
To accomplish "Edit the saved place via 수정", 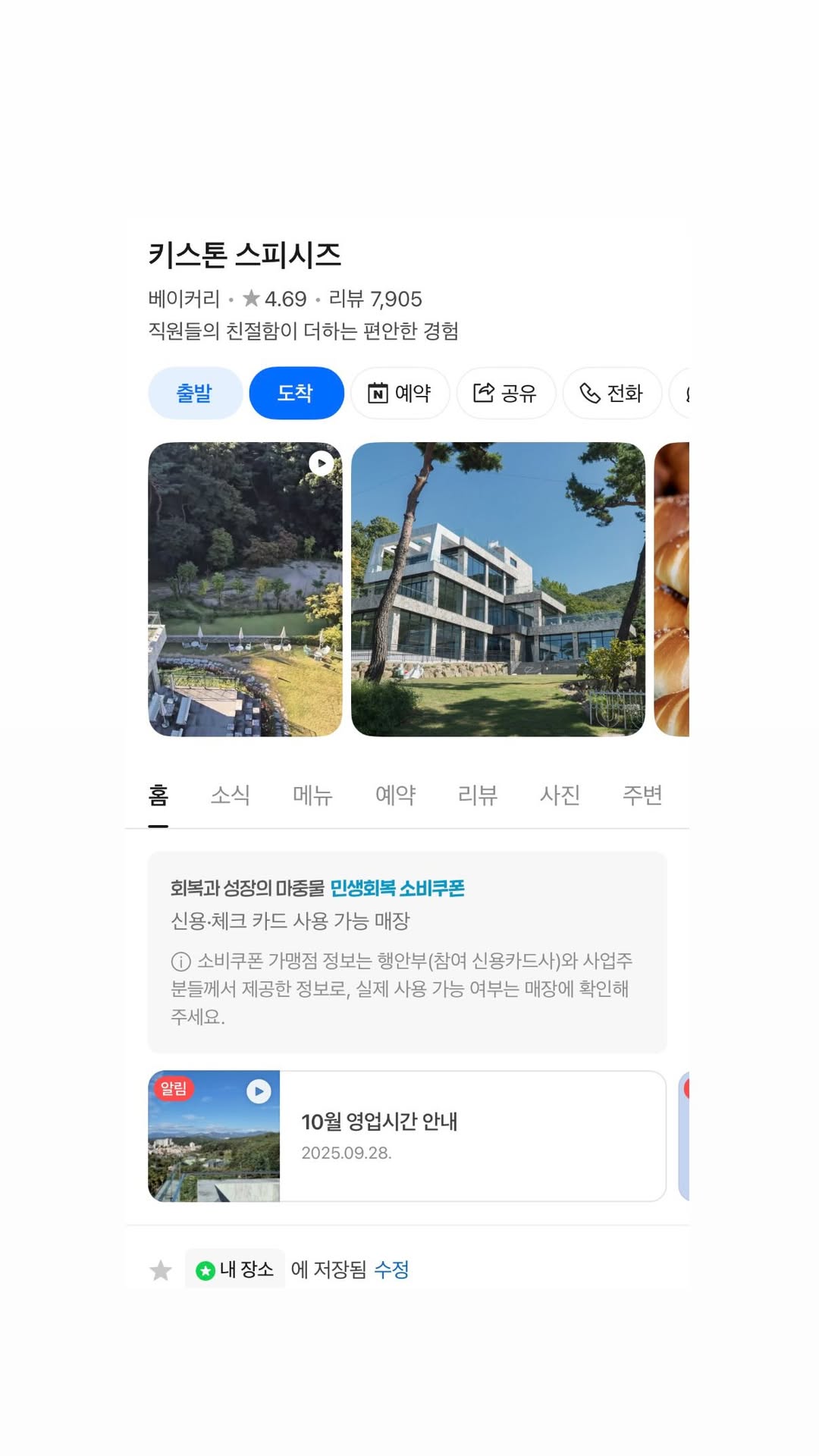I will click(391, 1269).
